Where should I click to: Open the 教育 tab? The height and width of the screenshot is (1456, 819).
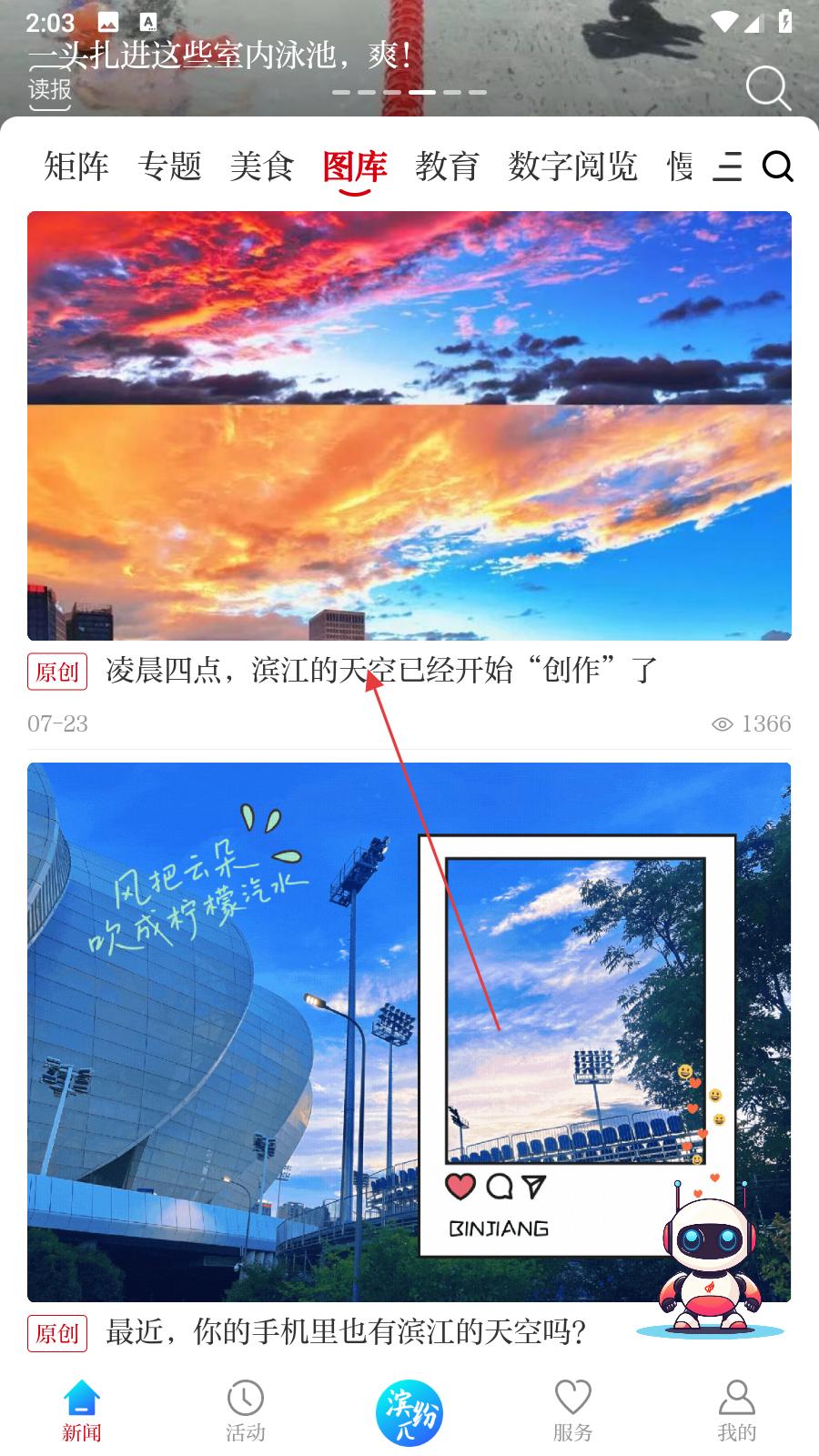click(447, 167)
